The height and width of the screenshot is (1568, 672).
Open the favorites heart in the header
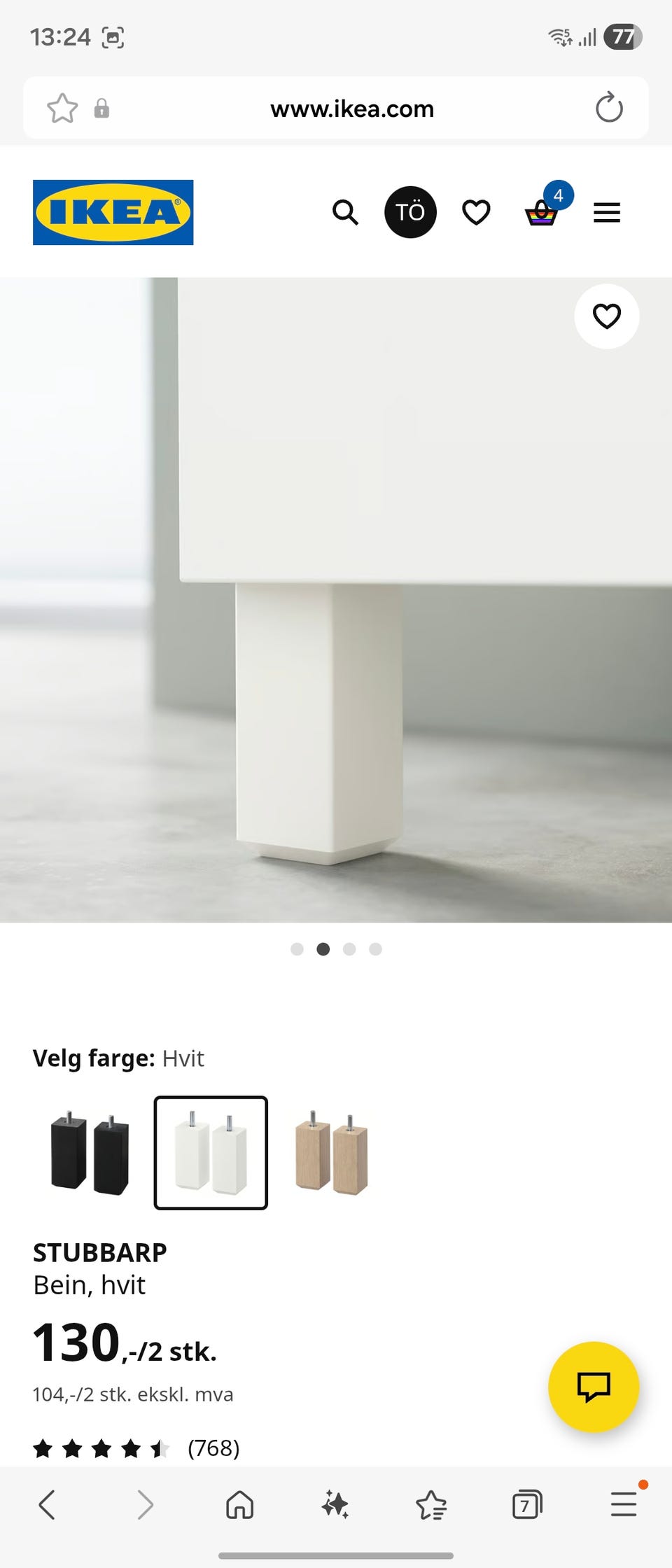[x=476, y=212]
